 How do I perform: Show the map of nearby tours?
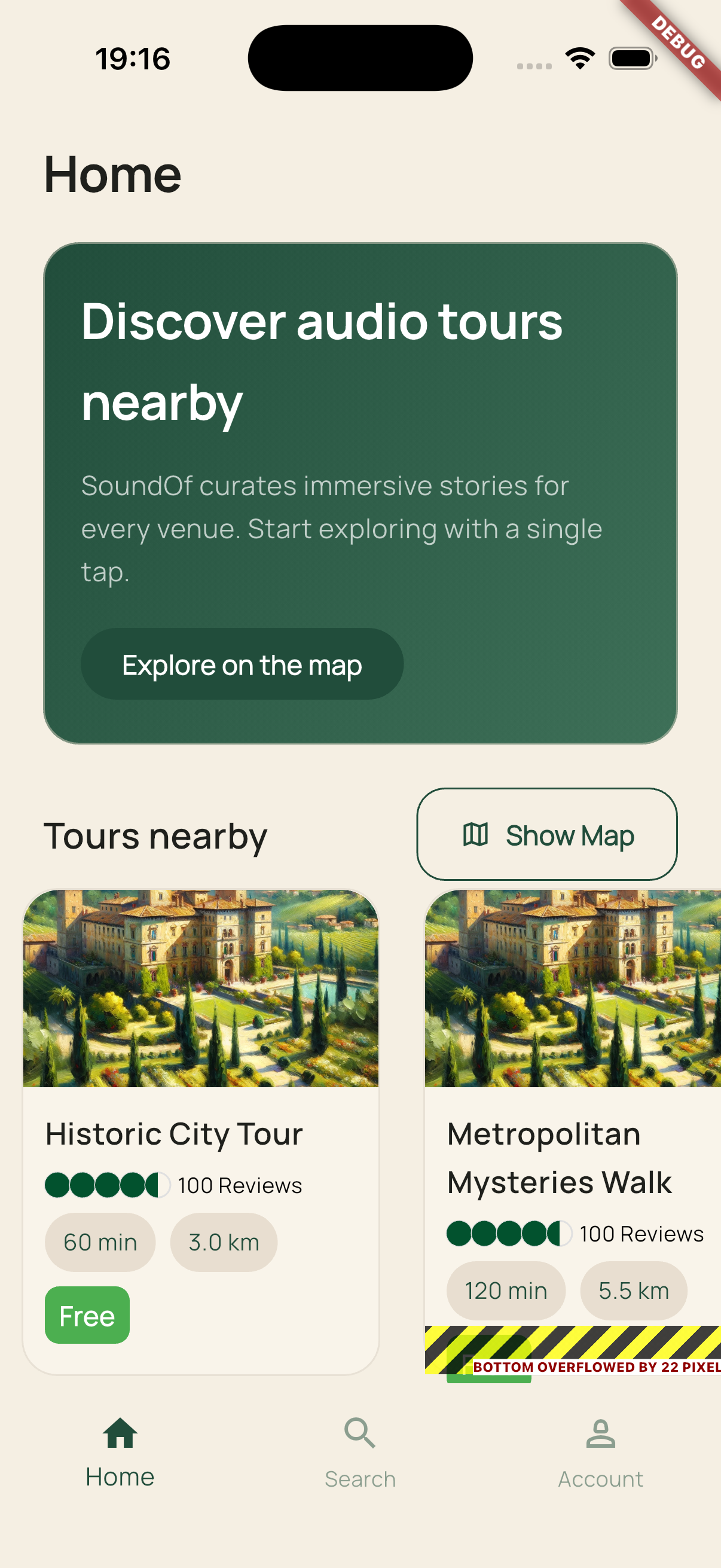click(546, 834)
